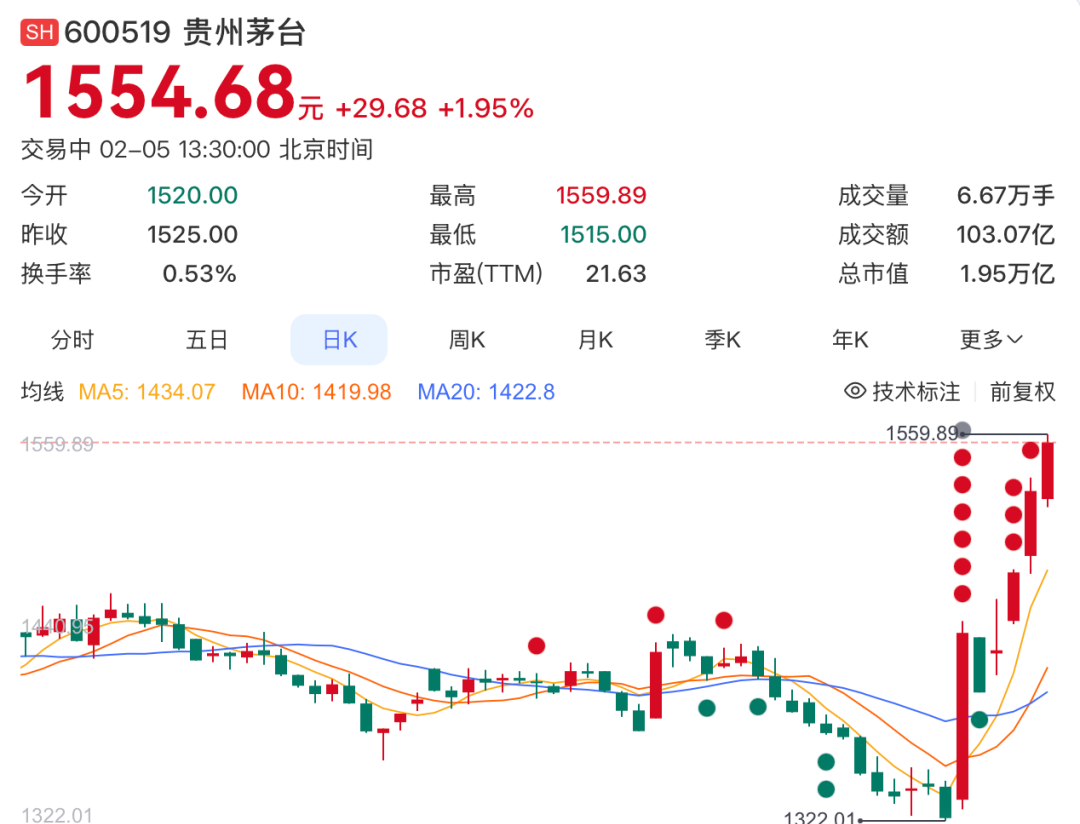
Task: Switch to the 分时 chart tab
Action: pyautogui.click(x=72, y=340)
